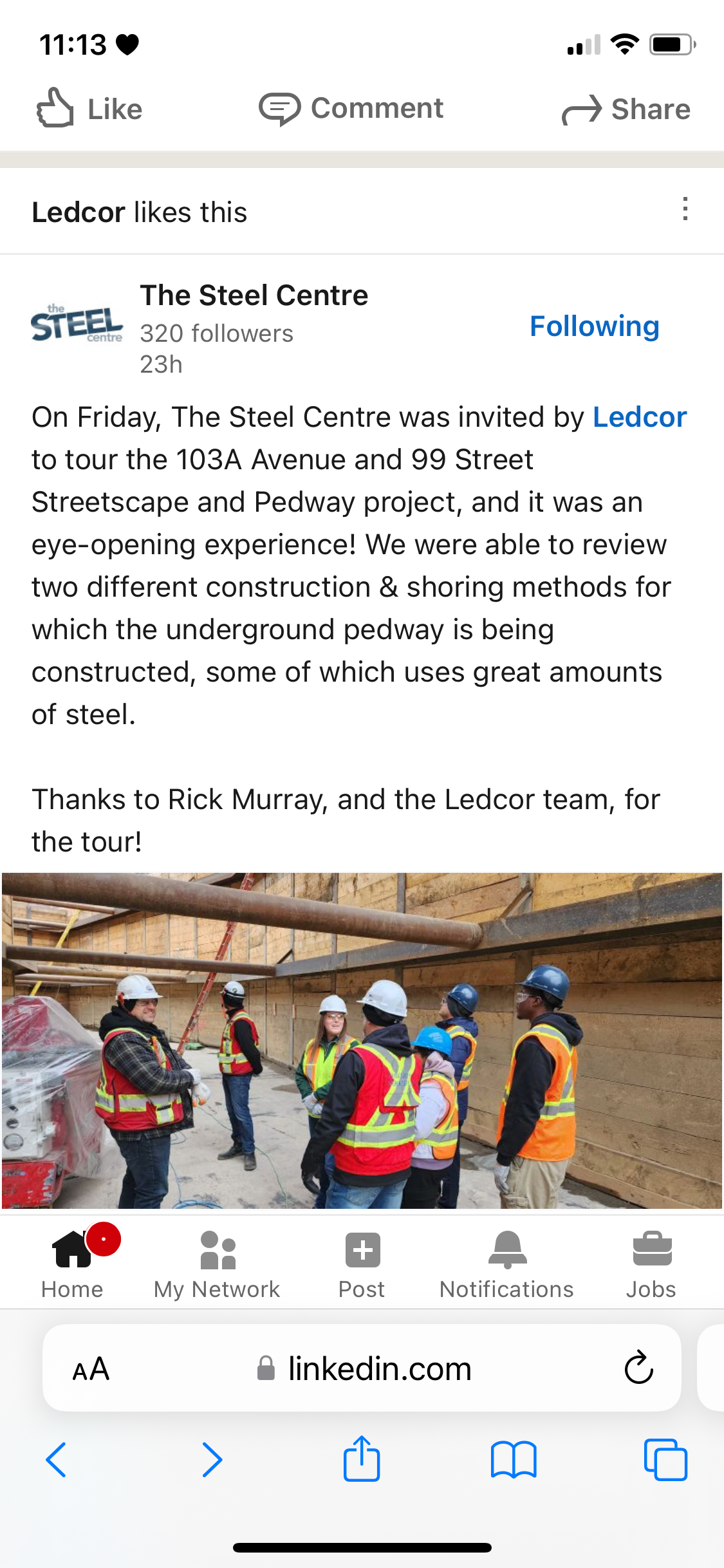Switch to My Network tab

pyautogui.click(x=217, y=1264)
